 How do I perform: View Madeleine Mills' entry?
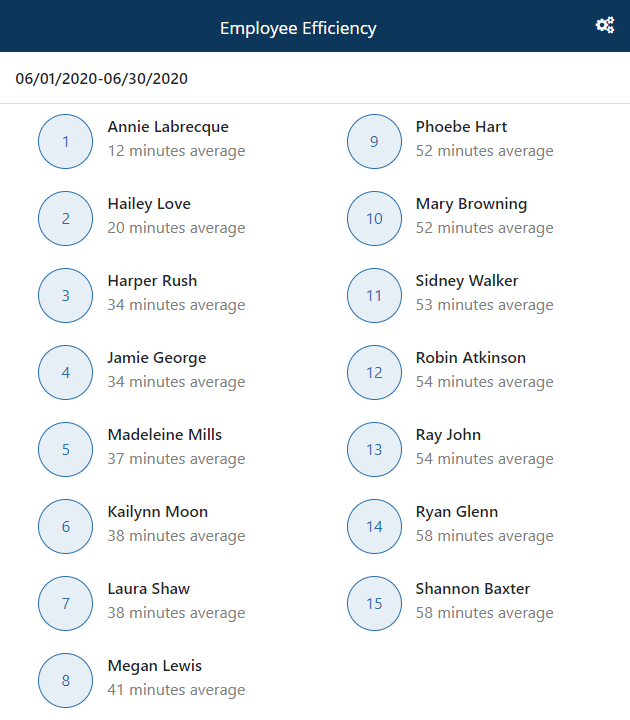pyautogui.click(x=164, y=435)
